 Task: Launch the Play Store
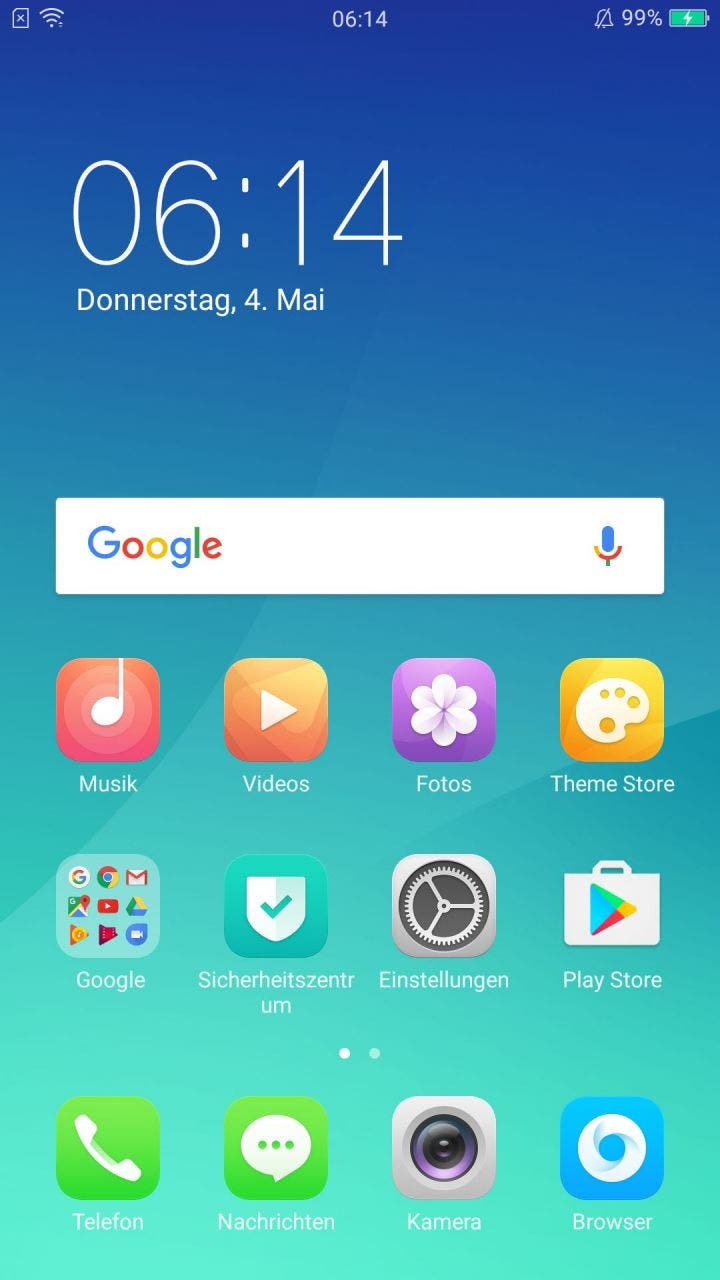(x=612, y=906)
